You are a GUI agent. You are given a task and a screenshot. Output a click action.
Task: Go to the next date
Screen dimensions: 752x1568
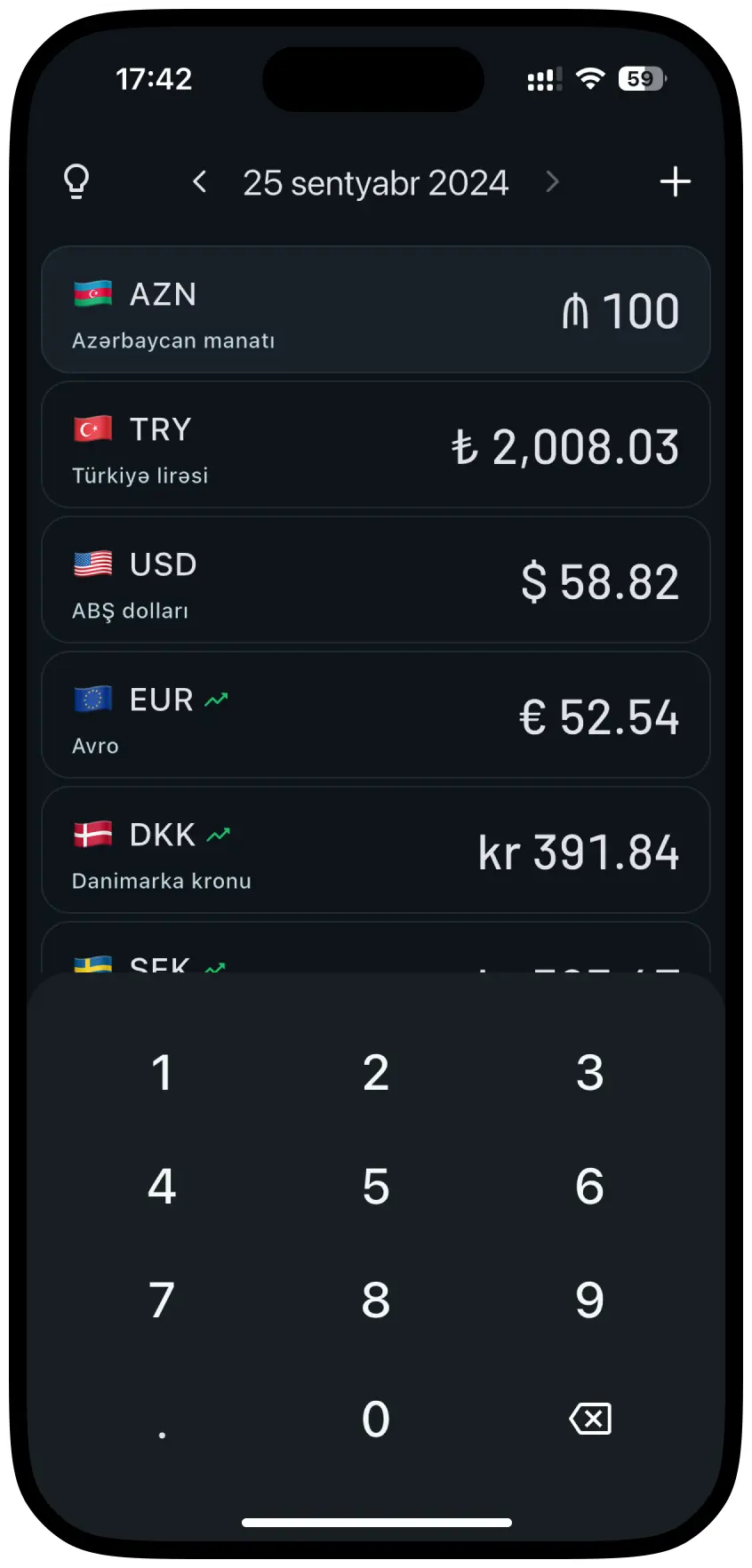point(552,182)
